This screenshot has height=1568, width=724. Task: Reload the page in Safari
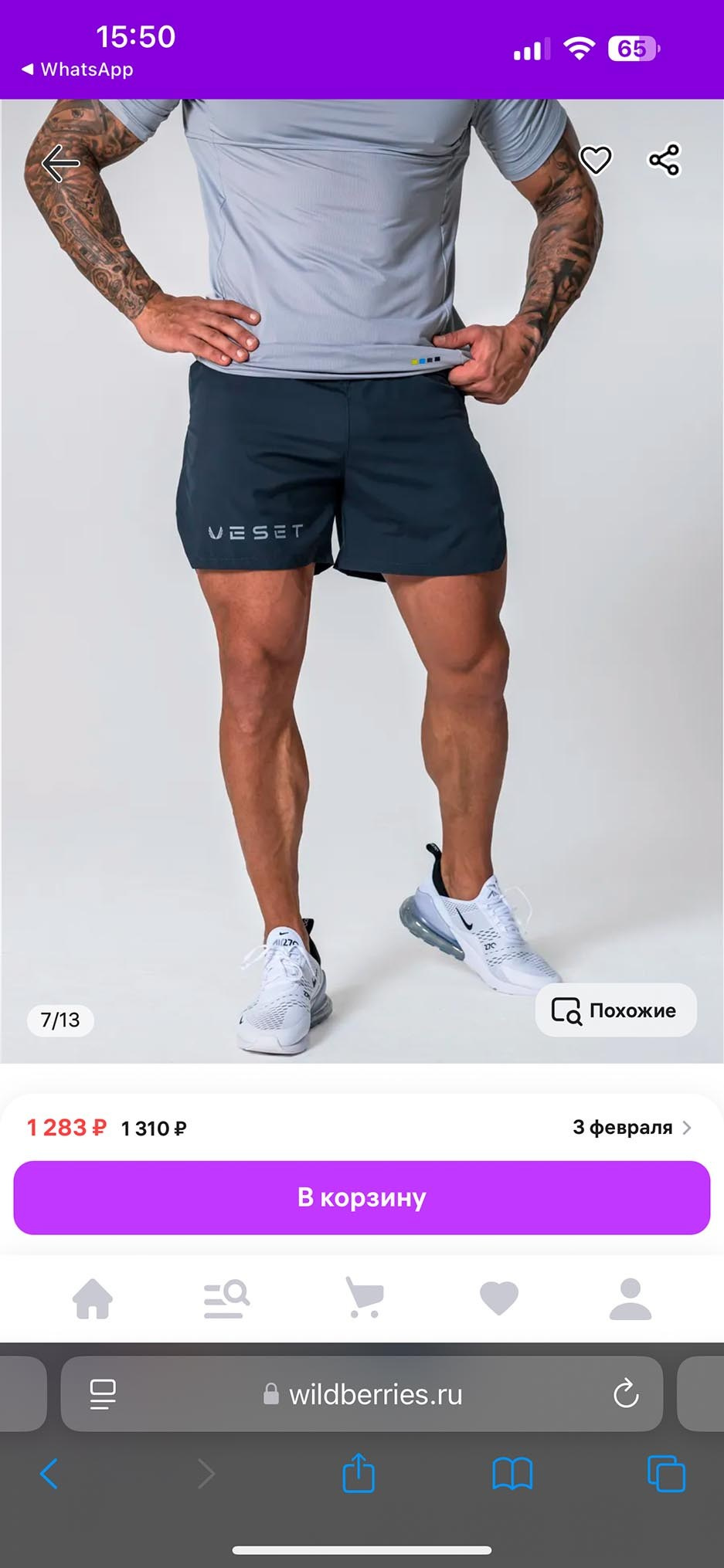[x=625, y=1394]
